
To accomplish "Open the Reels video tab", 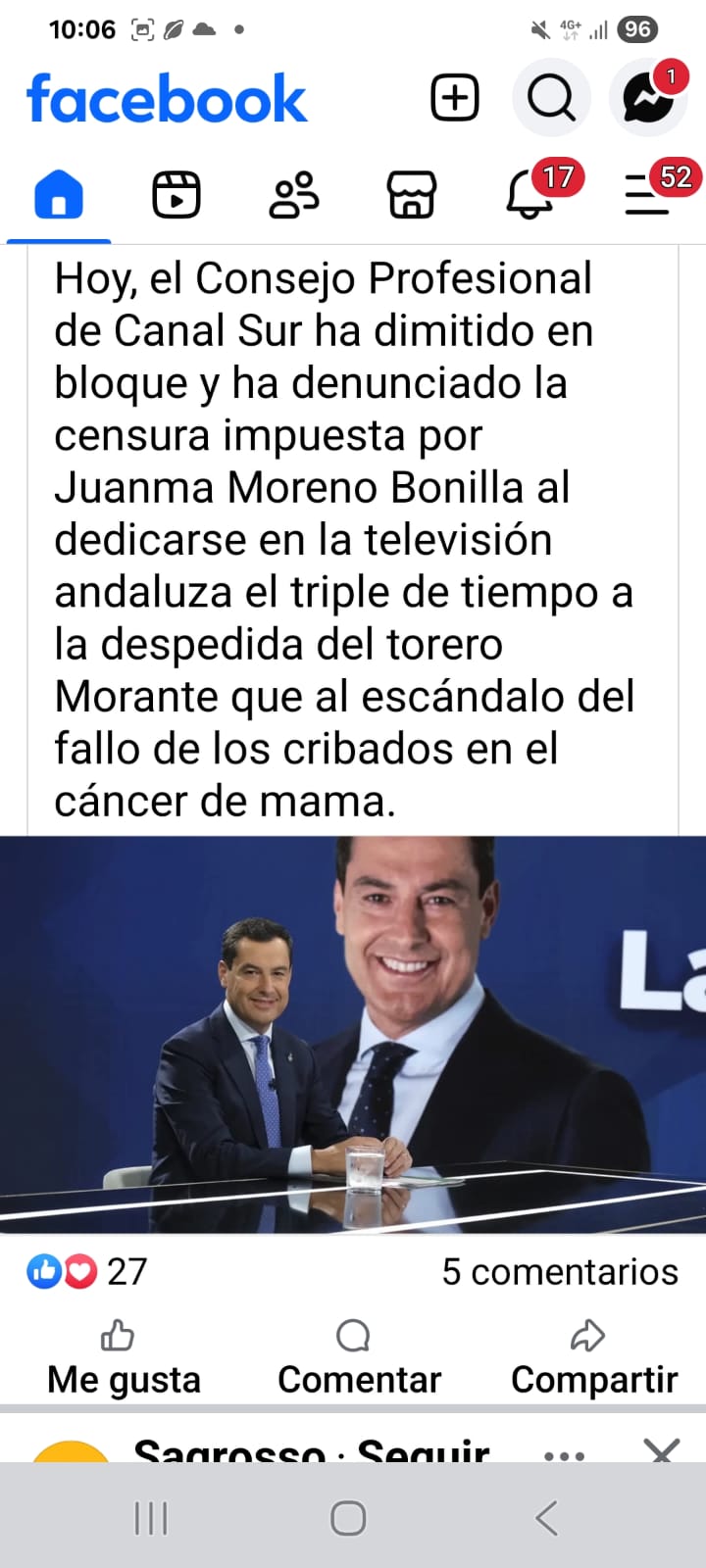I will (x=176, y=193).
